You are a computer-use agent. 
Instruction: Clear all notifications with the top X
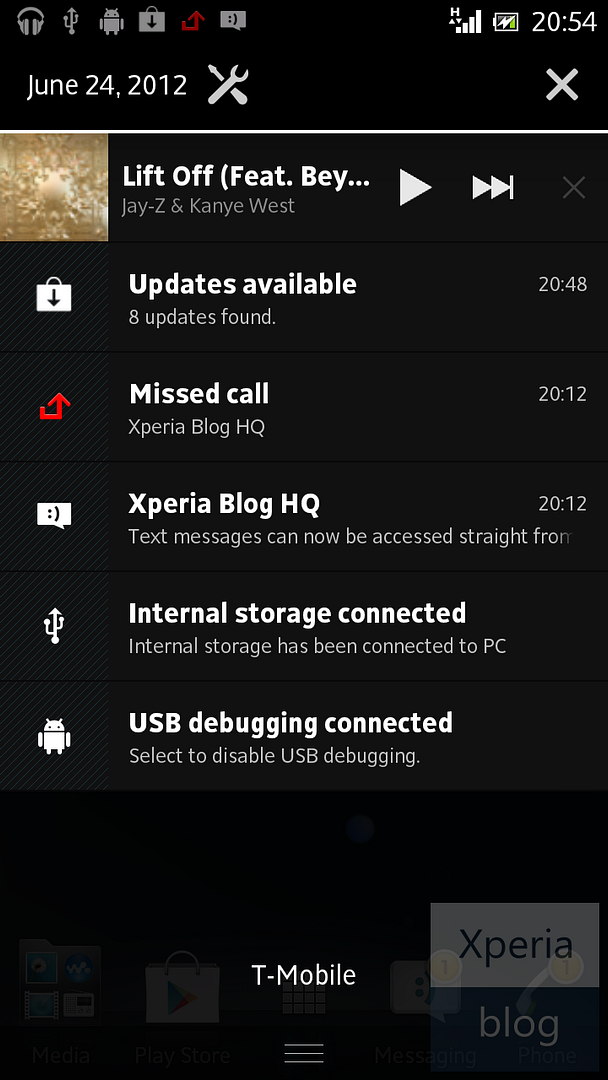coord(562,85)
